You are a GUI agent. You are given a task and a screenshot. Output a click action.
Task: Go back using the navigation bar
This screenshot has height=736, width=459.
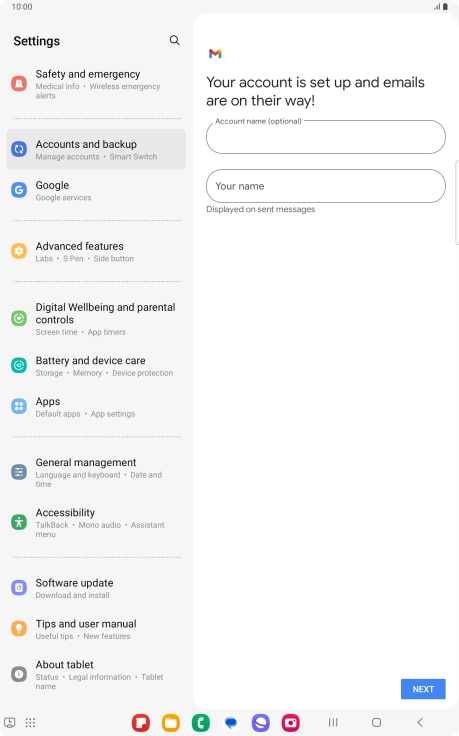(420, 722)
